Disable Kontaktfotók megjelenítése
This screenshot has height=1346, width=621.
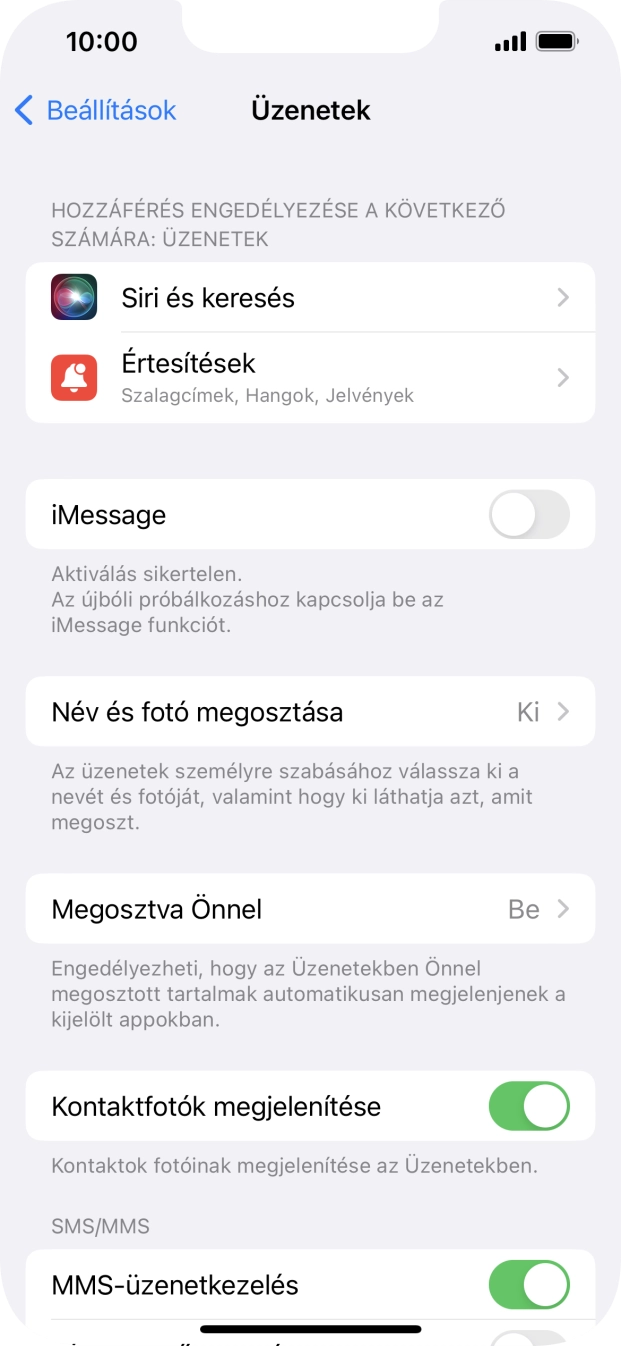pyautogui.click(x=528, y=1106)
